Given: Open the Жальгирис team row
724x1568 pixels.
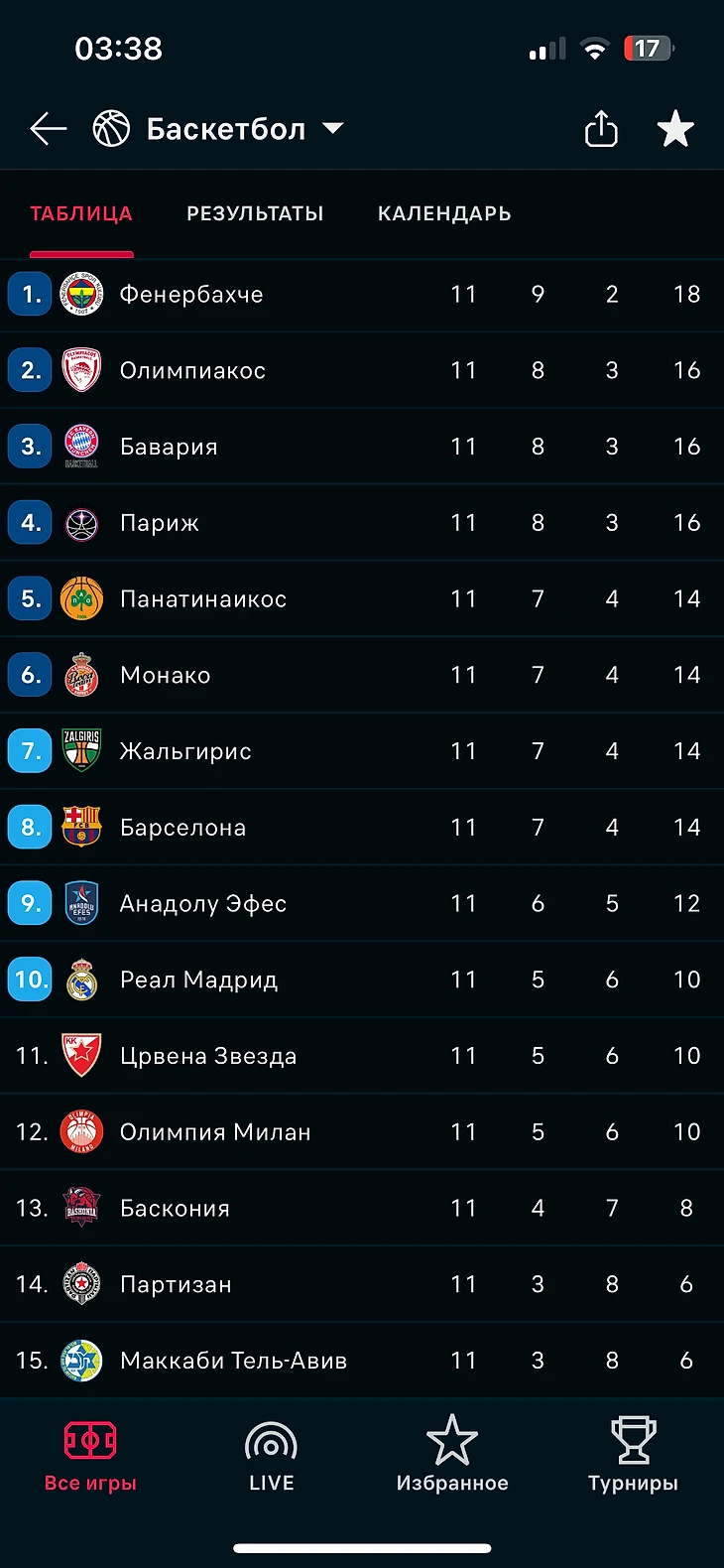Looking at the screenshot, I should coord(362,751).
